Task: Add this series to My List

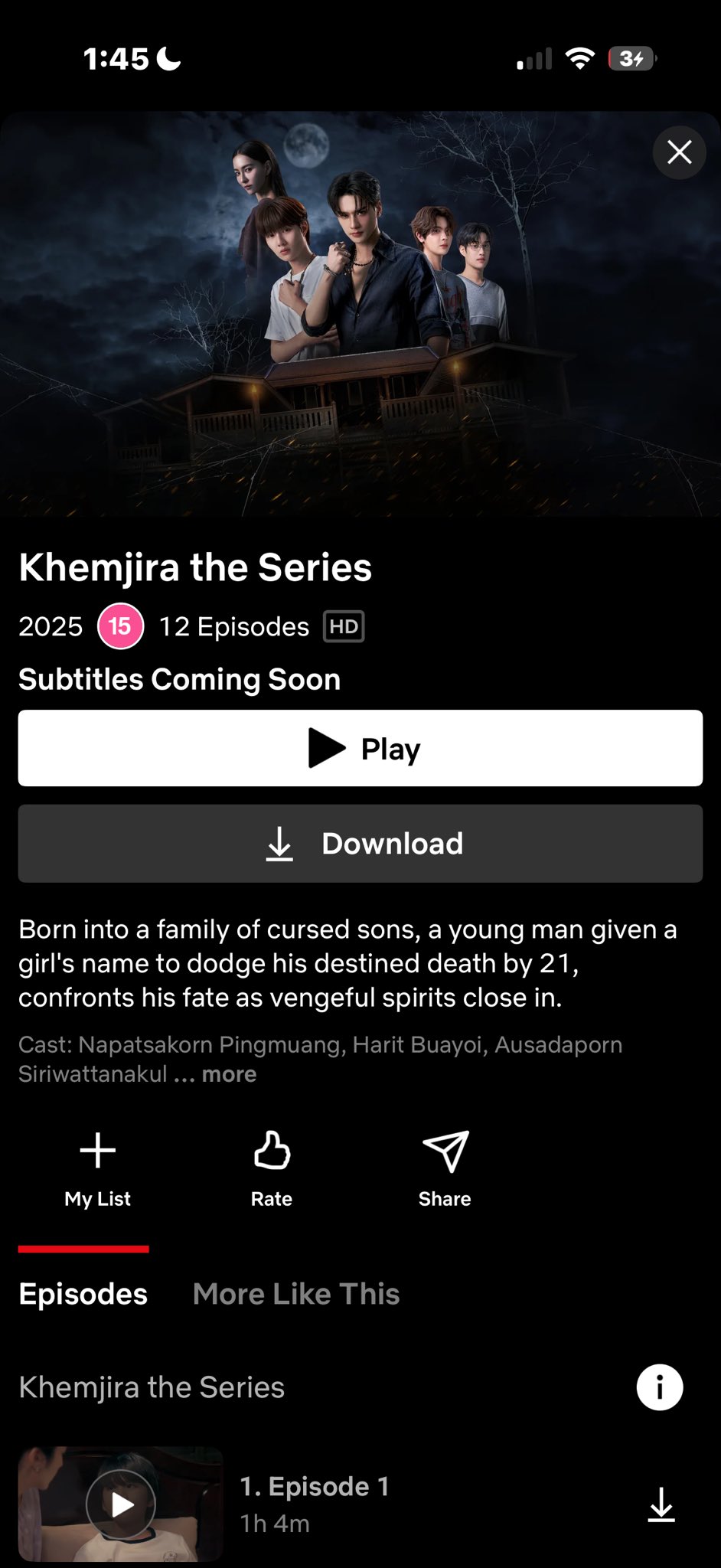Action: (x=97, y=1168)
